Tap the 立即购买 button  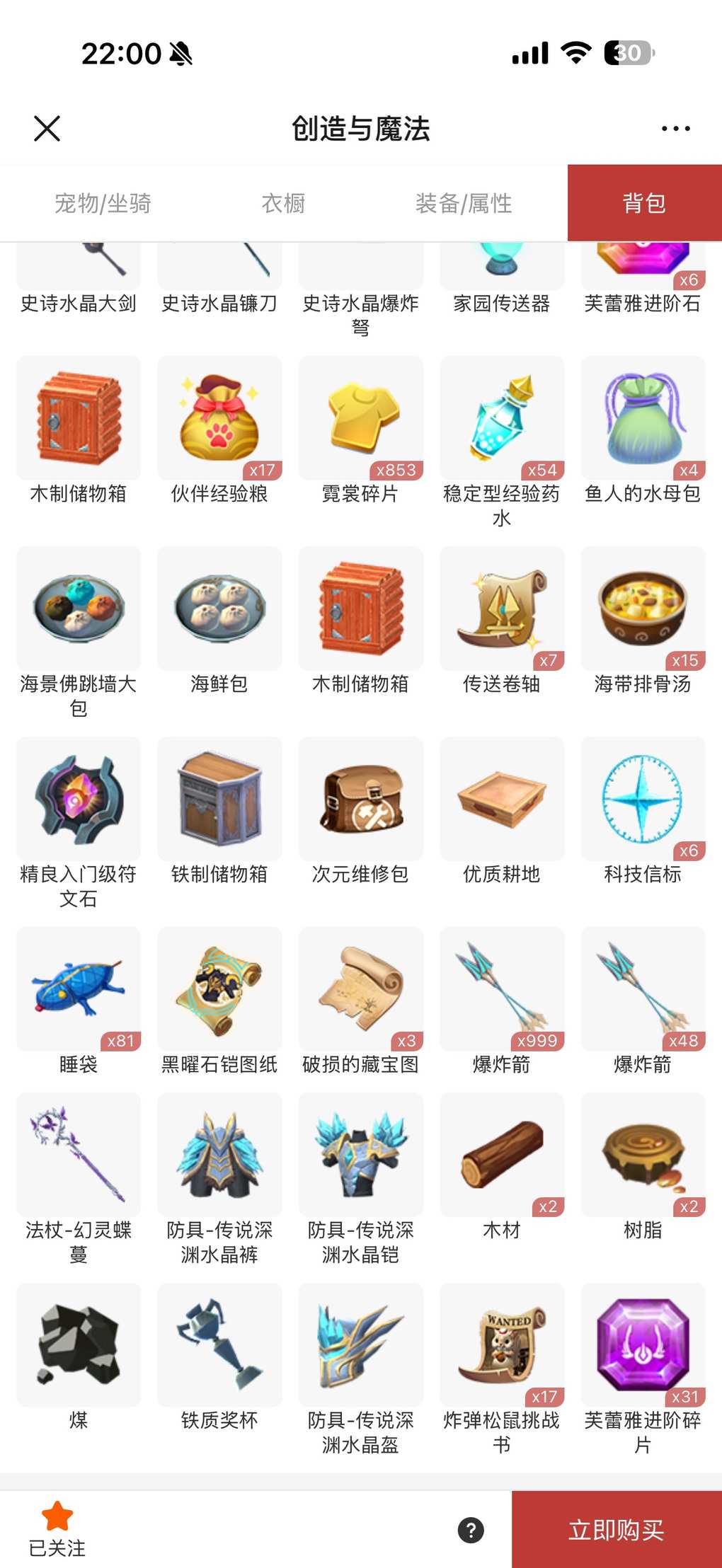pyautogui.click(x=616, y=1530)
